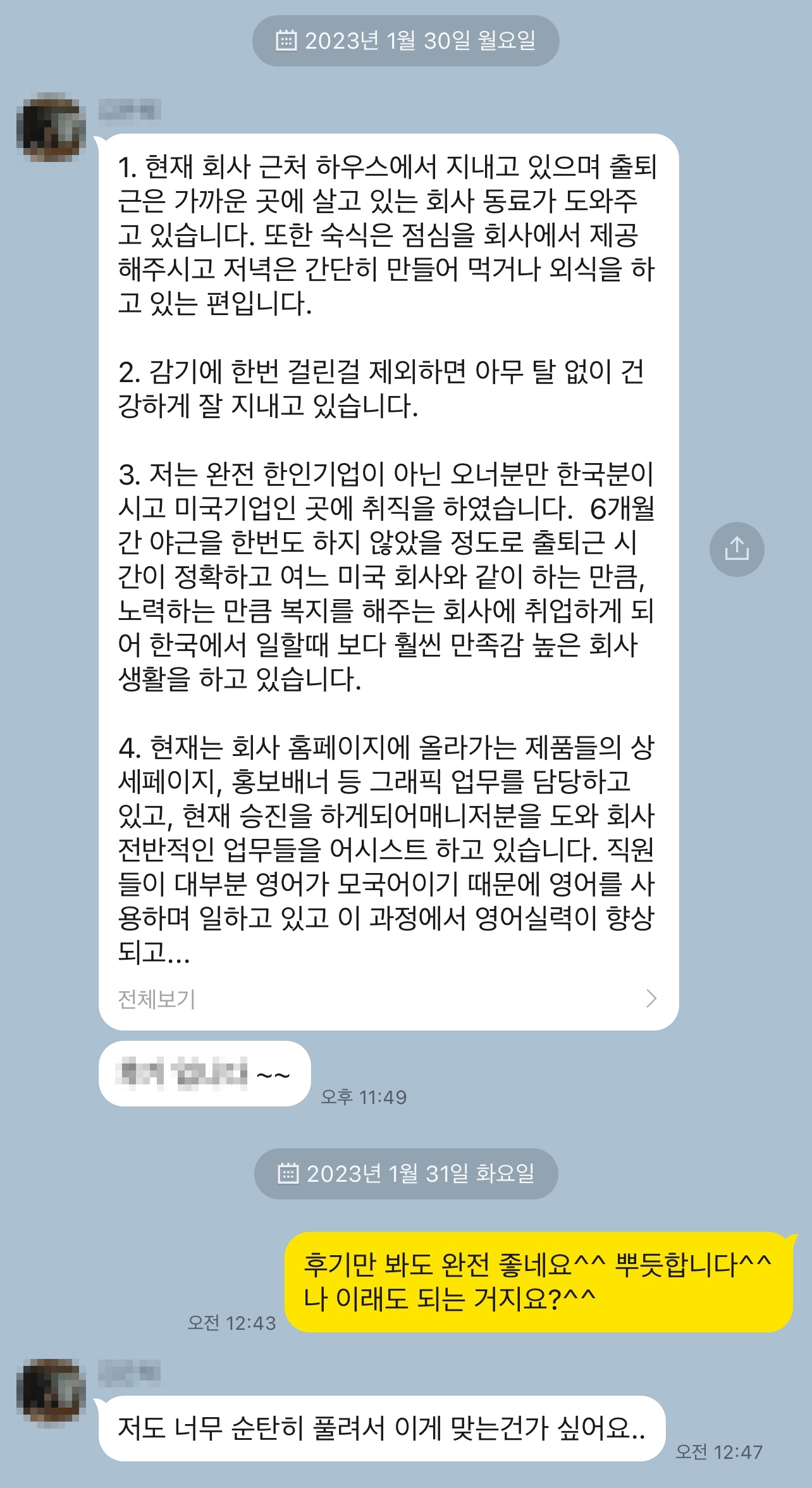Open sender's profile picture beside 12:47 message

(x=51, y=1392)
